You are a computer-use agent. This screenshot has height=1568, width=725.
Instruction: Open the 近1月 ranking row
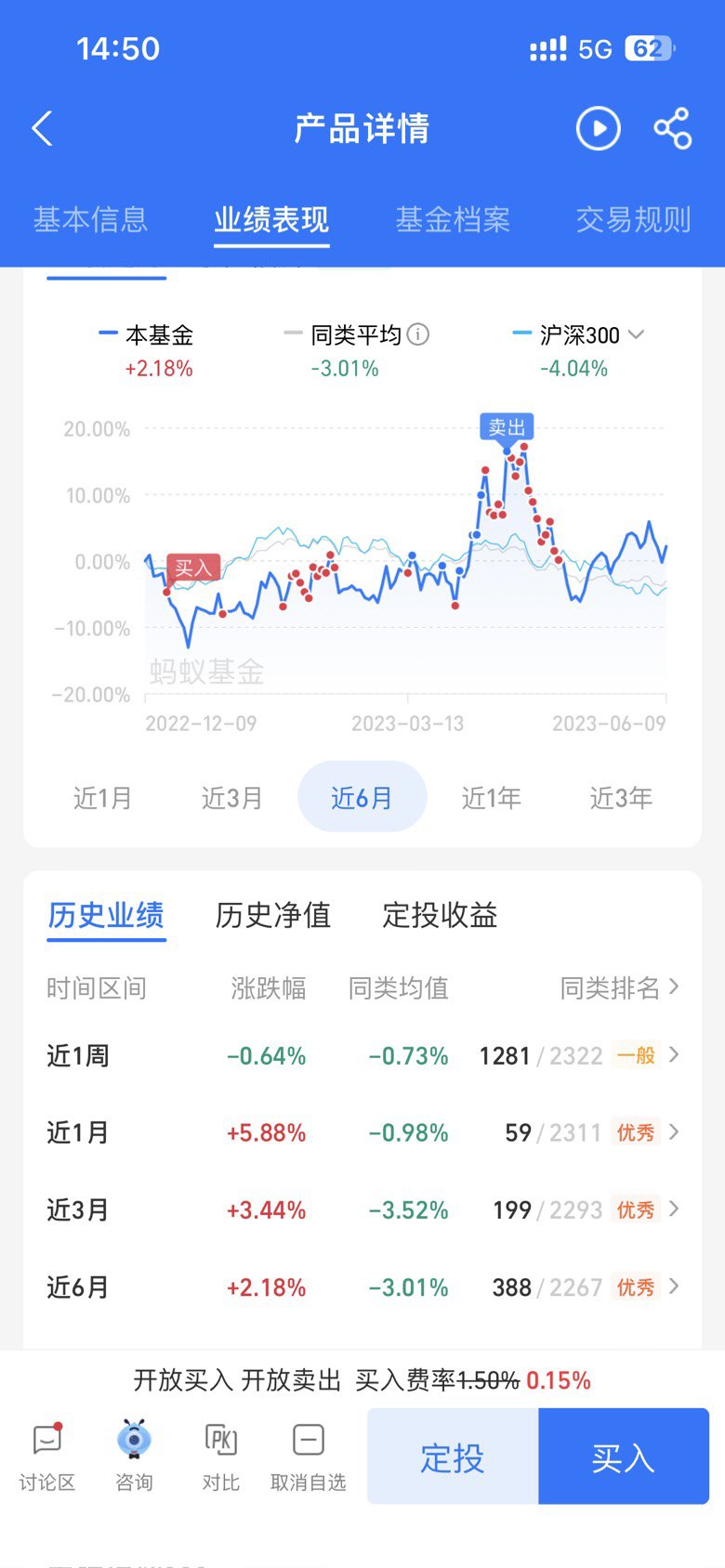tap(362, 1132)
